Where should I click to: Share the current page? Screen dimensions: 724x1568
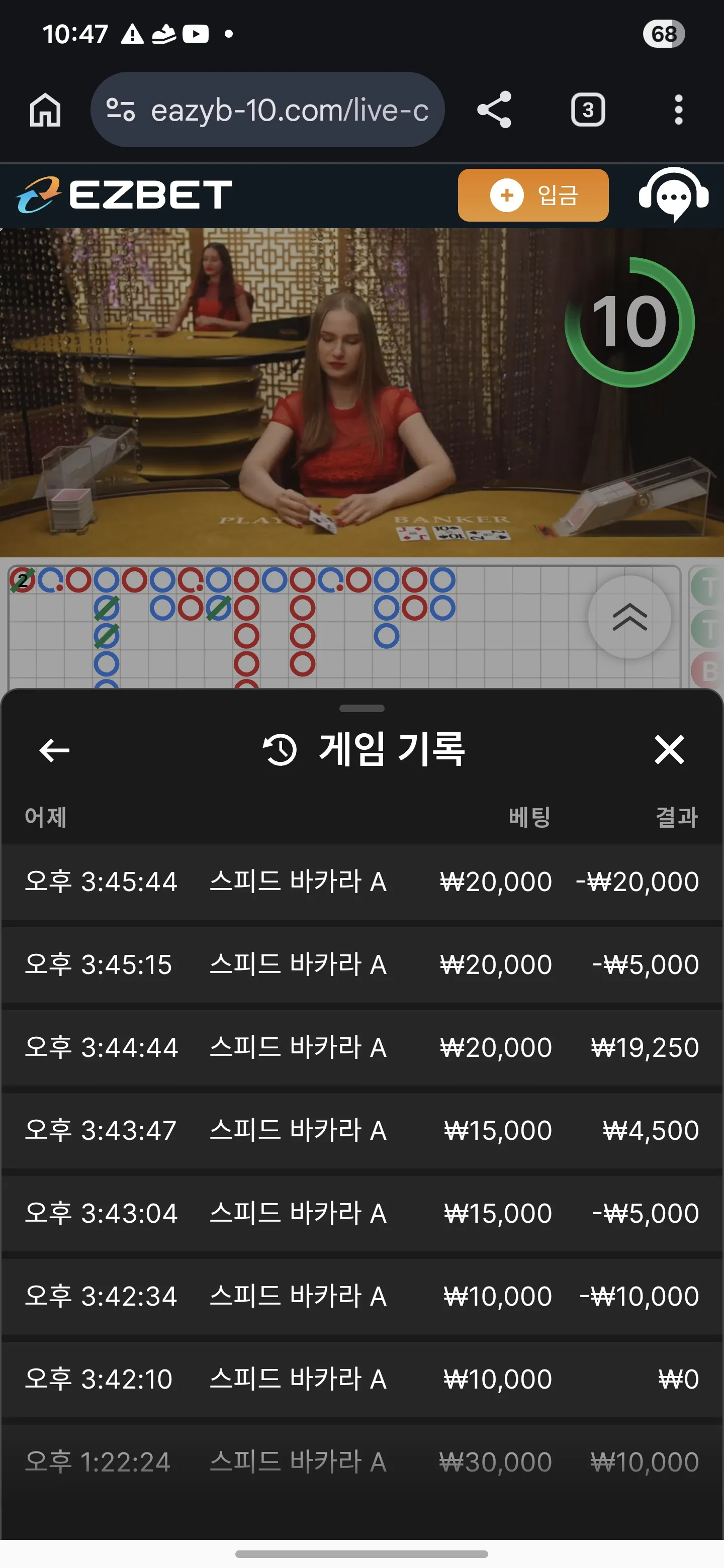click(494, 110)
